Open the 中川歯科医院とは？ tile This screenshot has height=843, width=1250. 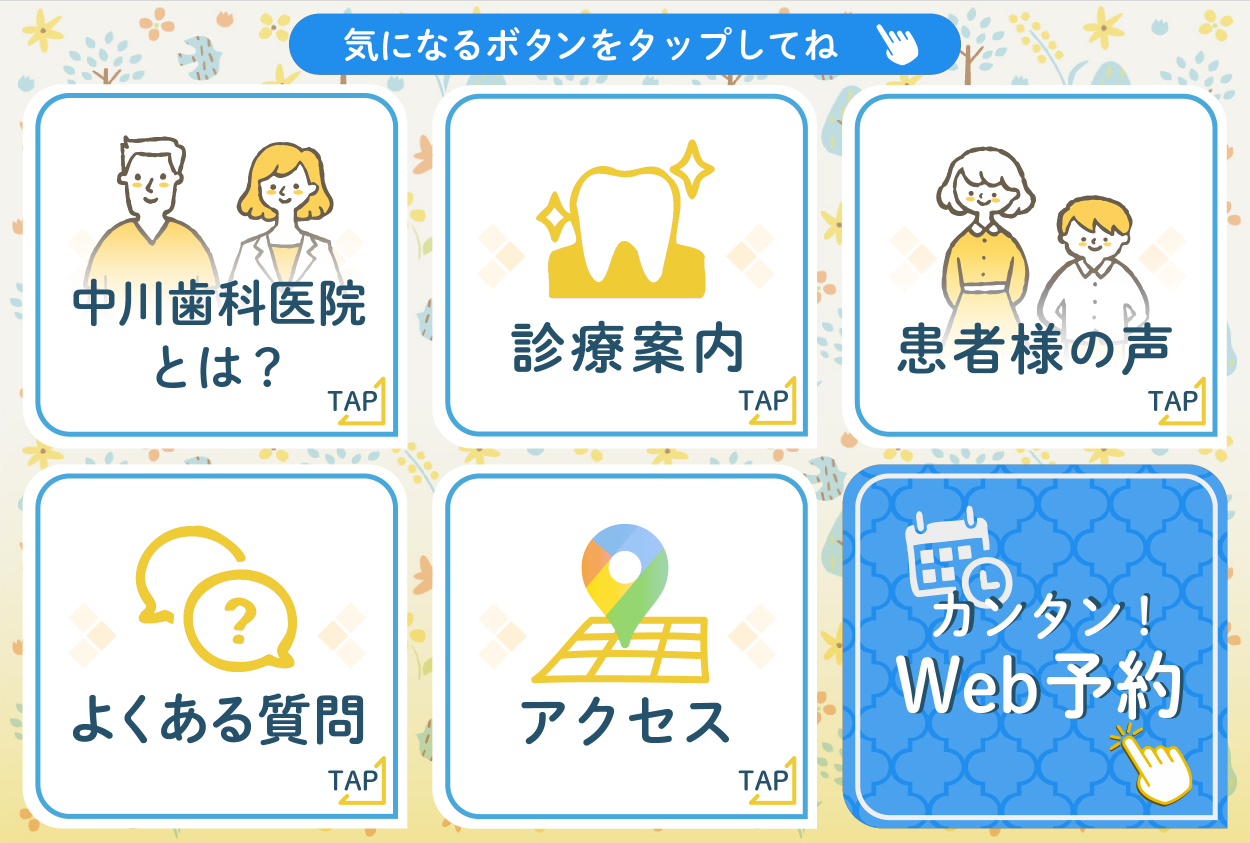[x=217, y=265]
